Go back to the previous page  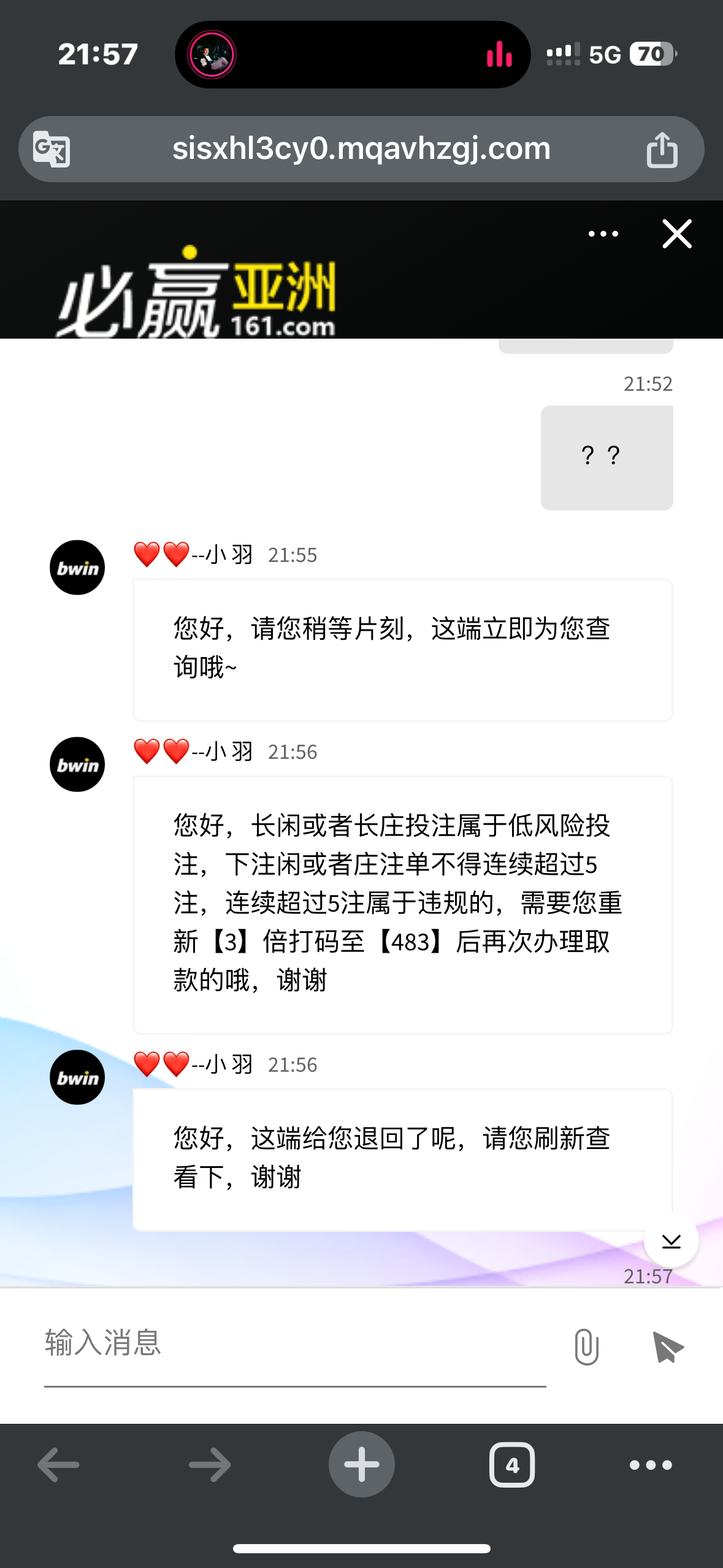tap(59, 1464)
